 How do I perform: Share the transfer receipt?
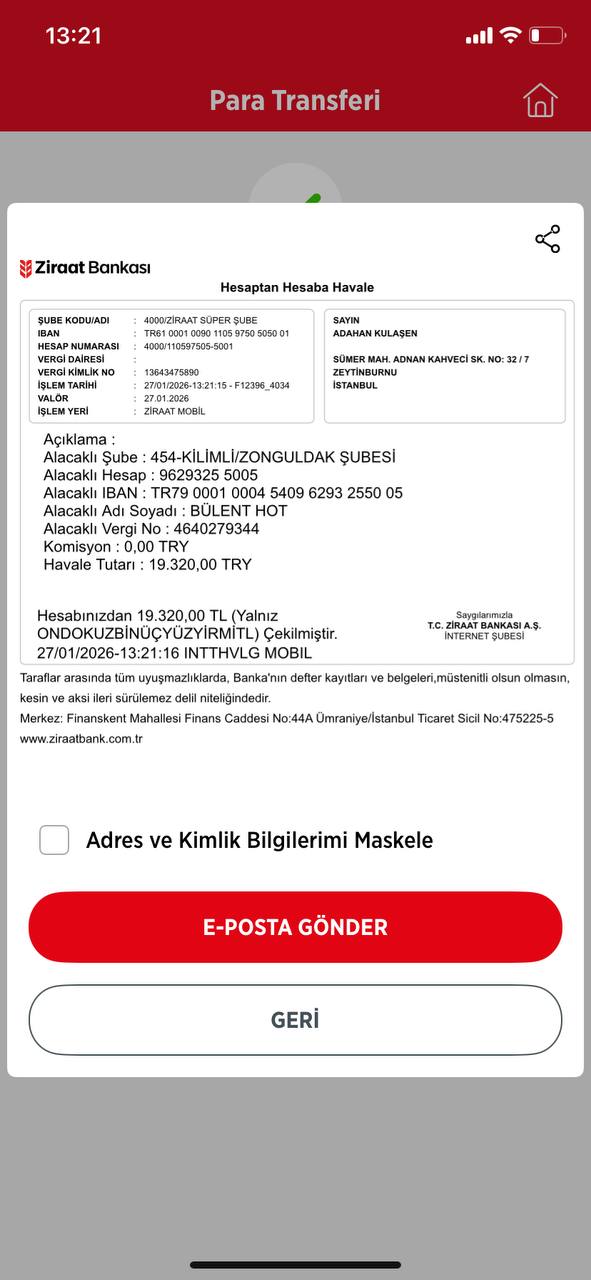[x=548, y=239]
